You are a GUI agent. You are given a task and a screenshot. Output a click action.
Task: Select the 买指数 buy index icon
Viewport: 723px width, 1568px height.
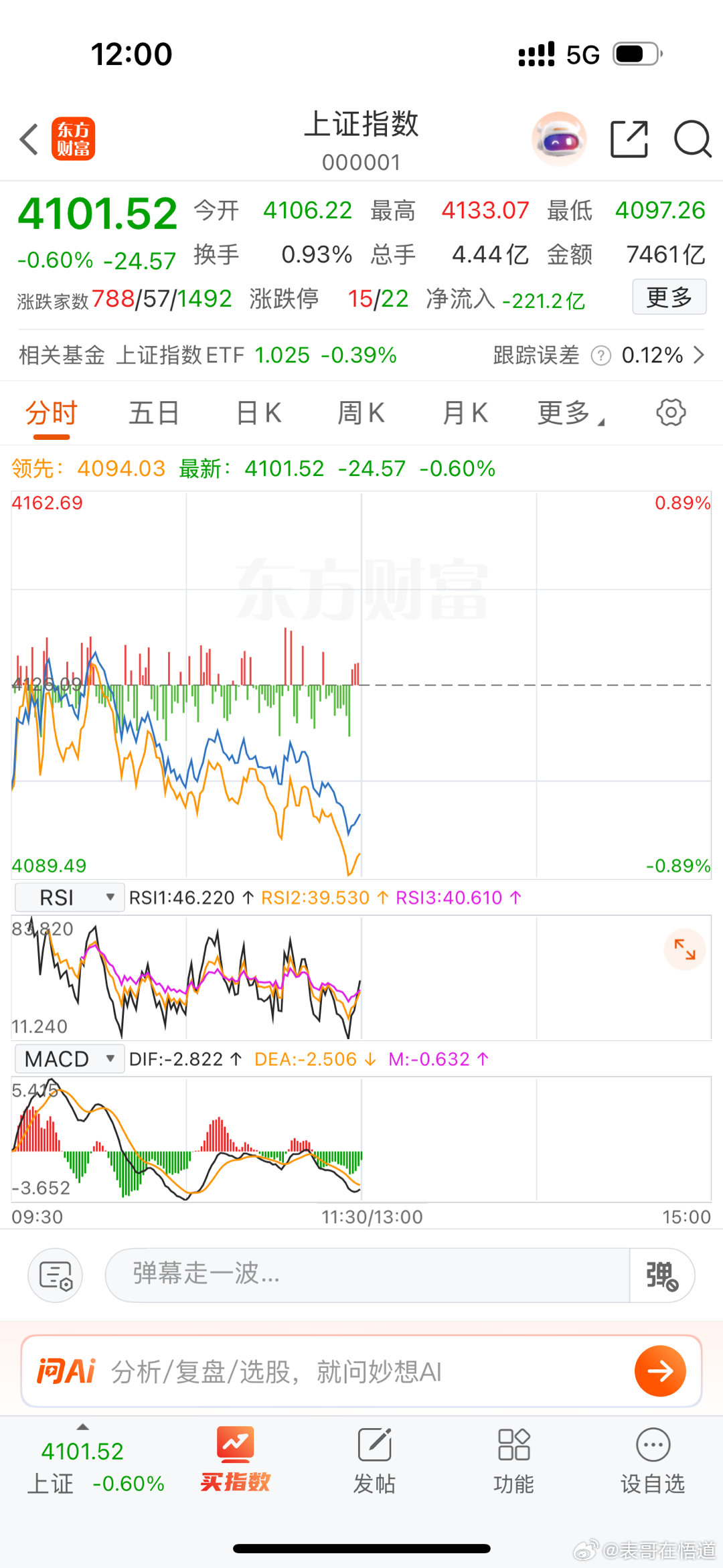pos(235,1463)
